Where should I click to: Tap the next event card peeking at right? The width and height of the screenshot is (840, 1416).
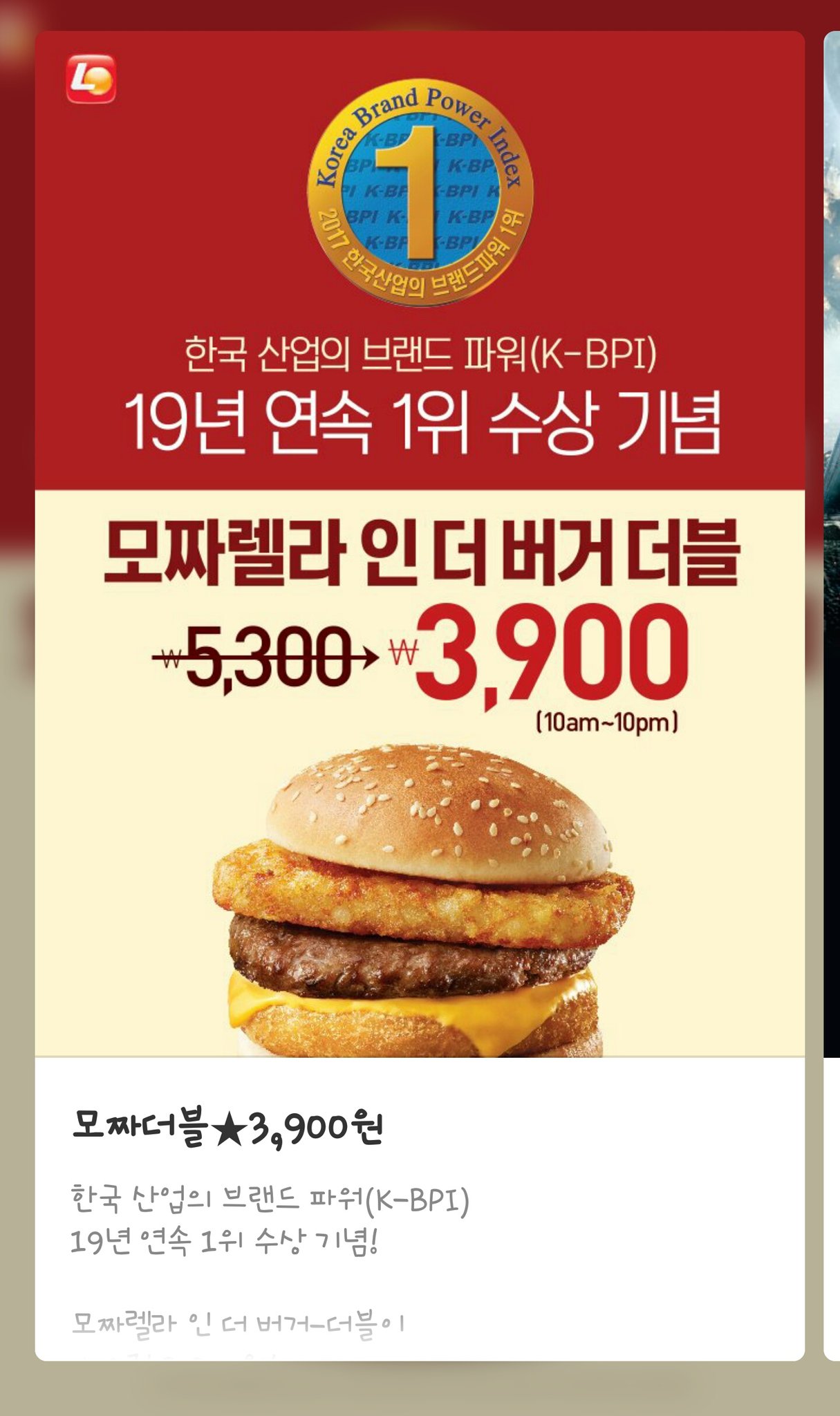click(832, 691)
